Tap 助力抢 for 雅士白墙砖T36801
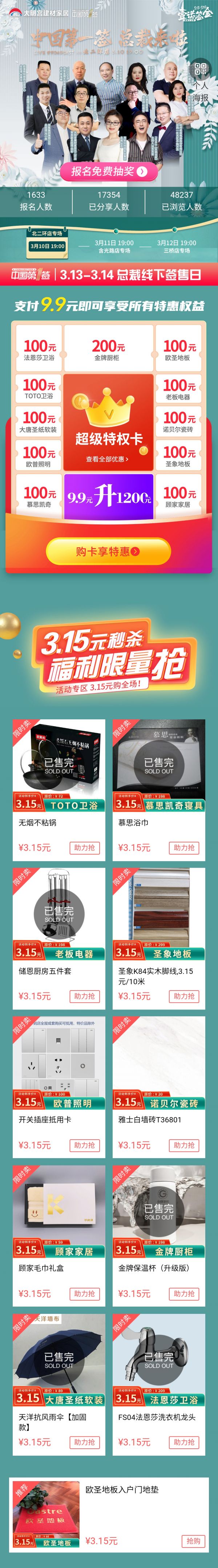The image size is (218, 1568). tap(184, 1145)
